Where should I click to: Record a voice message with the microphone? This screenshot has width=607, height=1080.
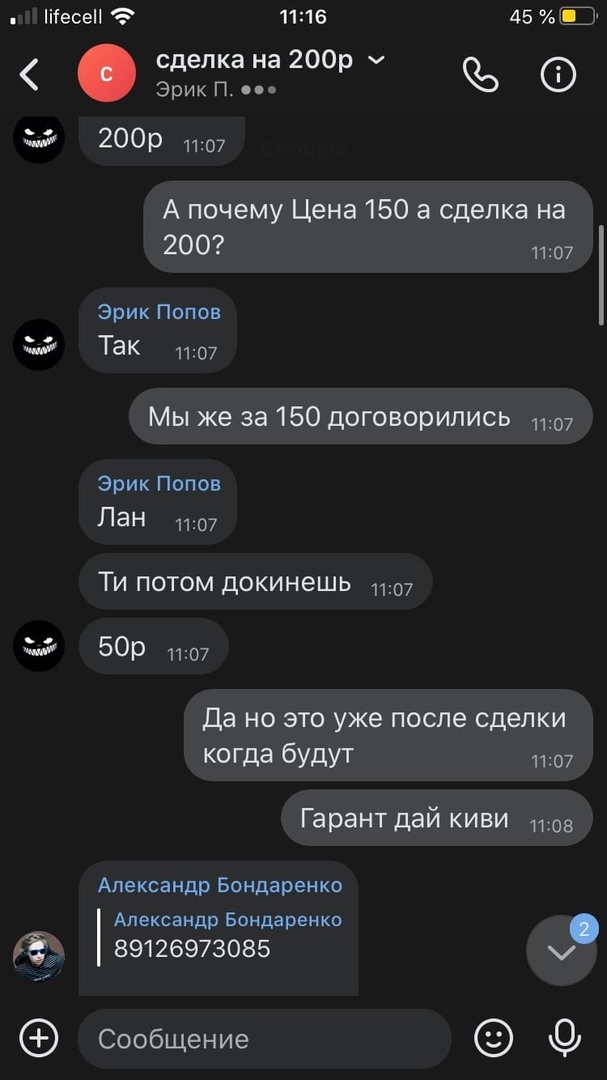tap(565, 1038)
